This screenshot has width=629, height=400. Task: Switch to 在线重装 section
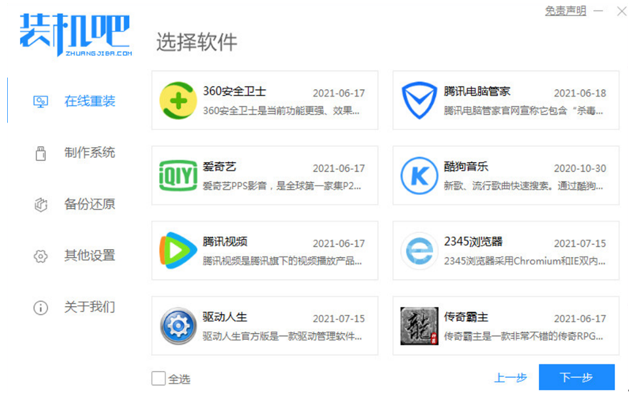pyautogui.click(x=89, y=101)
